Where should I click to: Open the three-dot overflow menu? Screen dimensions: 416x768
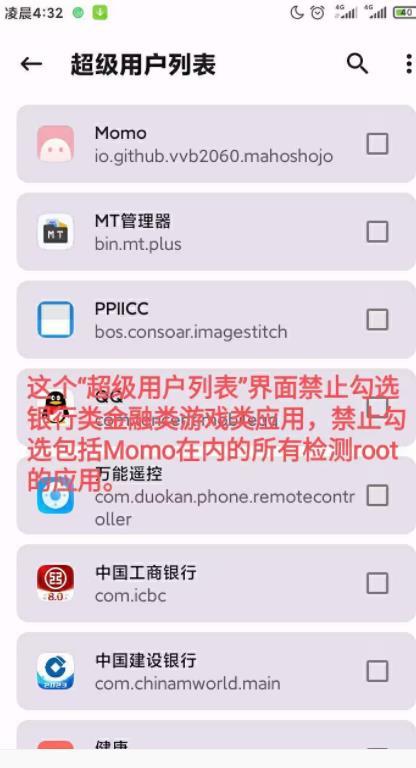(409, 64)
